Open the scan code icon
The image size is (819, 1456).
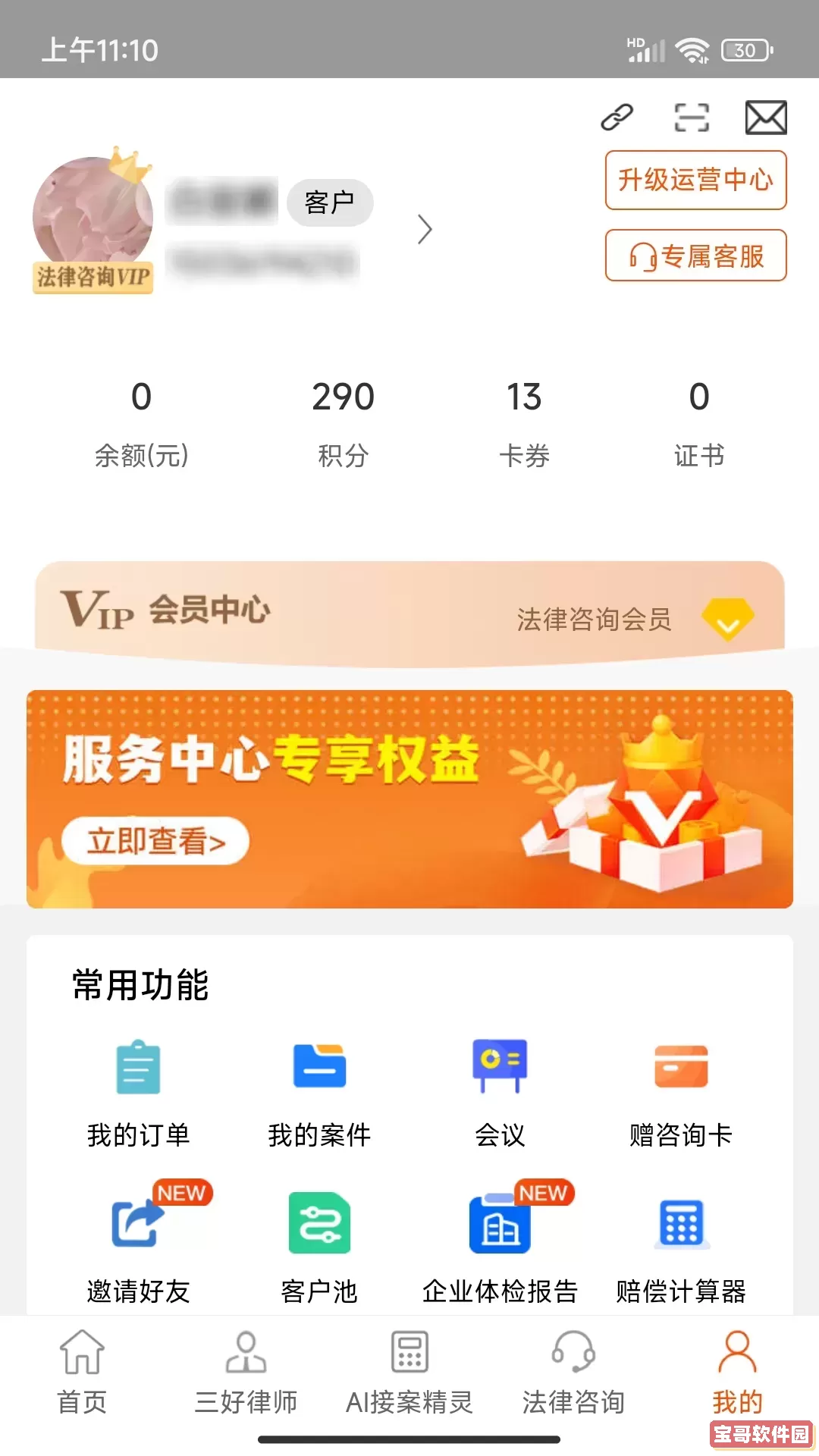(x=692, y=118)
